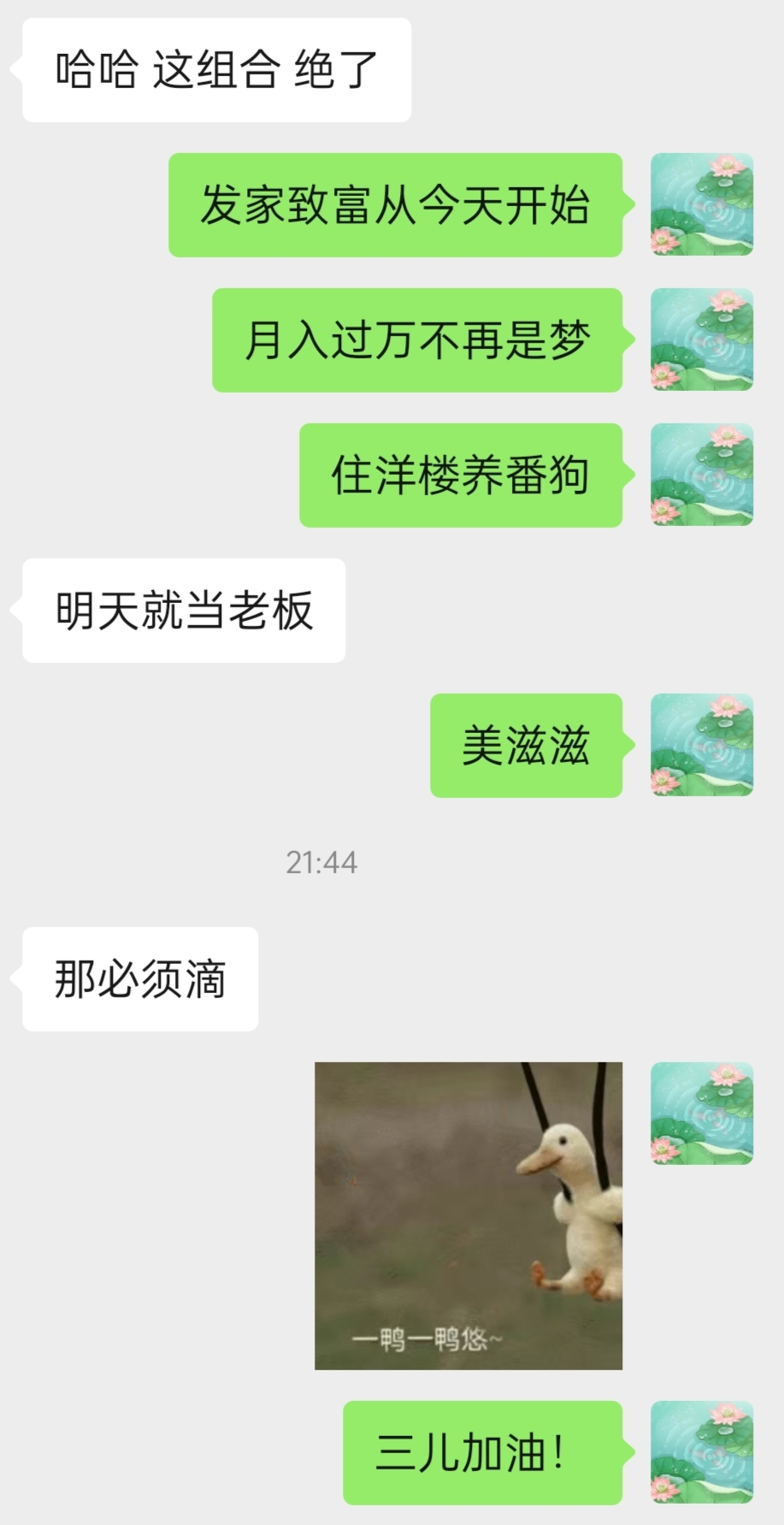Tap avatar next to '三儿加油!' message
This screenshot has width=784, height=1525.
point(702,1451)
